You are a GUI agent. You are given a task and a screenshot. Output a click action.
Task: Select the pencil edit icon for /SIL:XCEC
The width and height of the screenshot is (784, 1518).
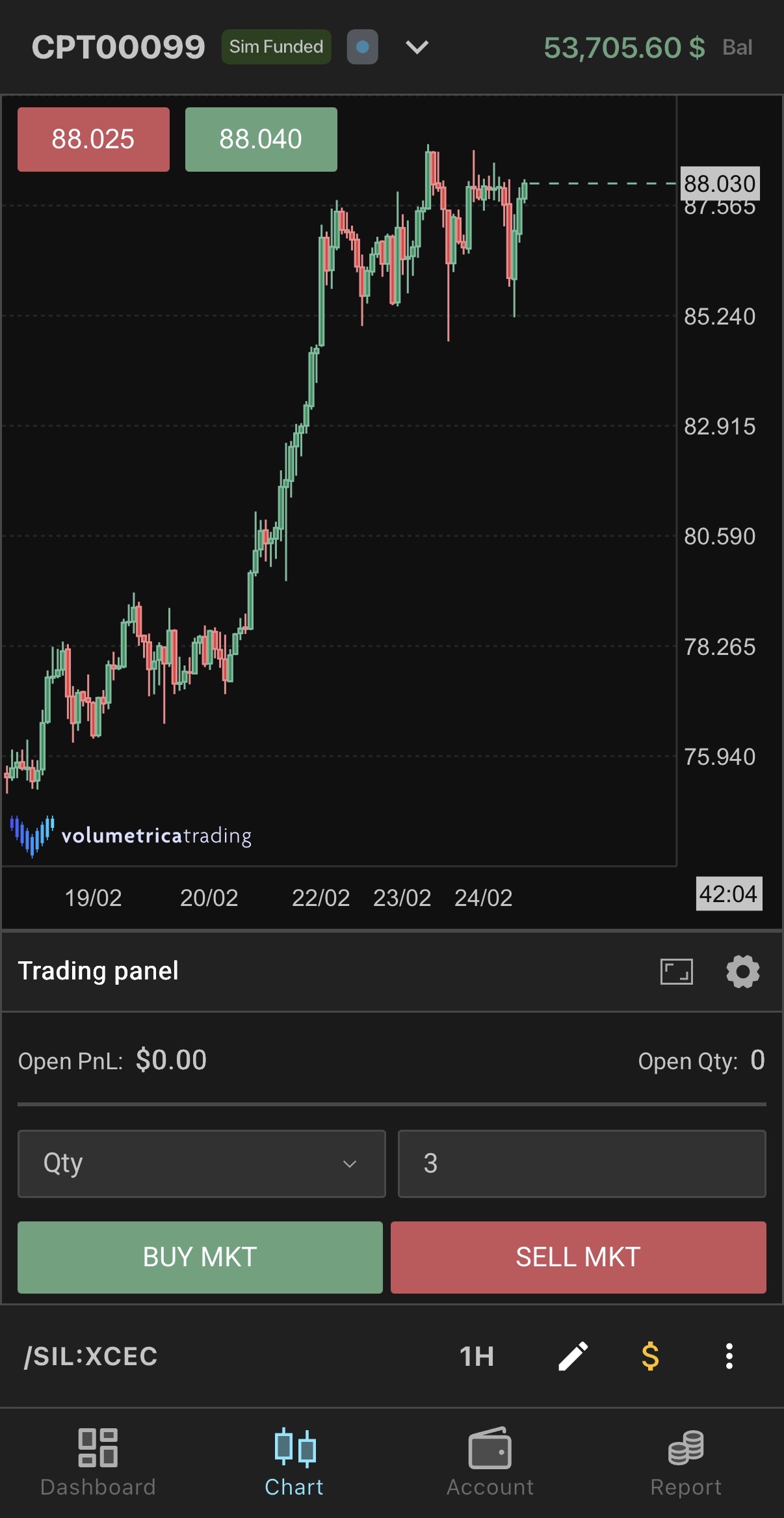(573, 1357)
